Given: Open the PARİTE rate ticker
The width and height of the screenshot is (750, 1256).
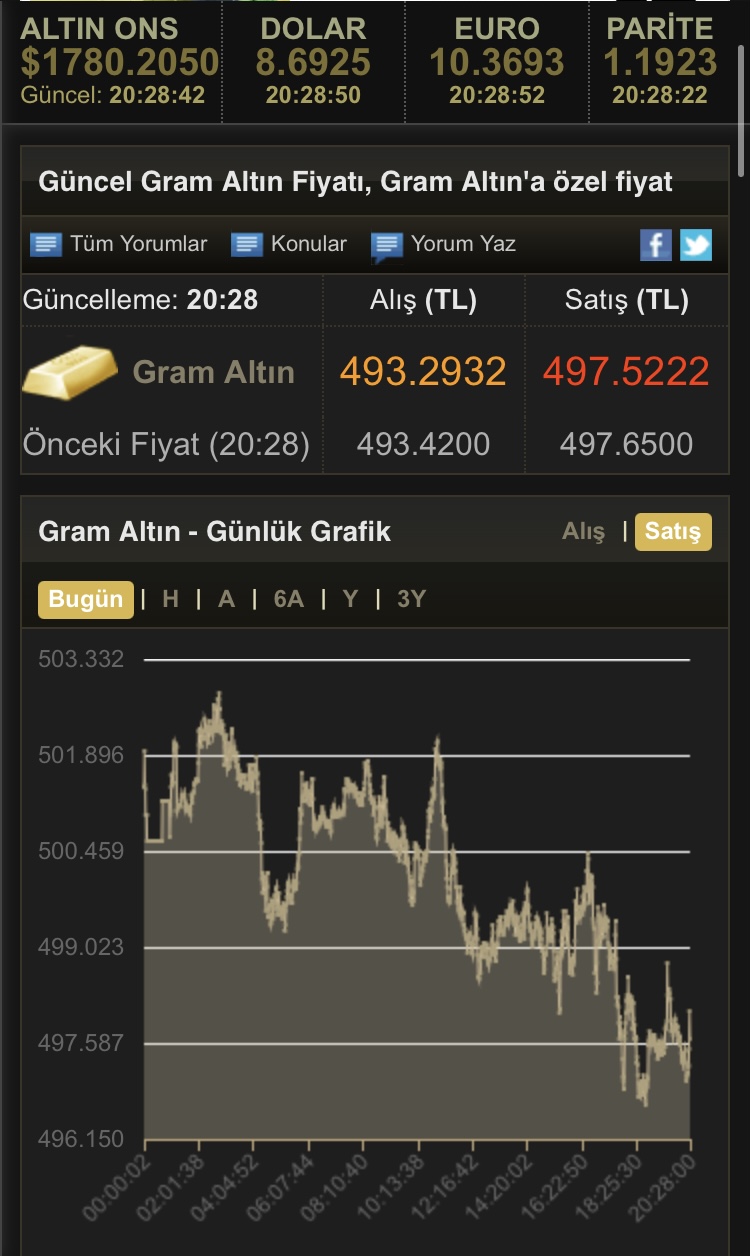Looking at the screenshot, I should [x=660, y=62].
